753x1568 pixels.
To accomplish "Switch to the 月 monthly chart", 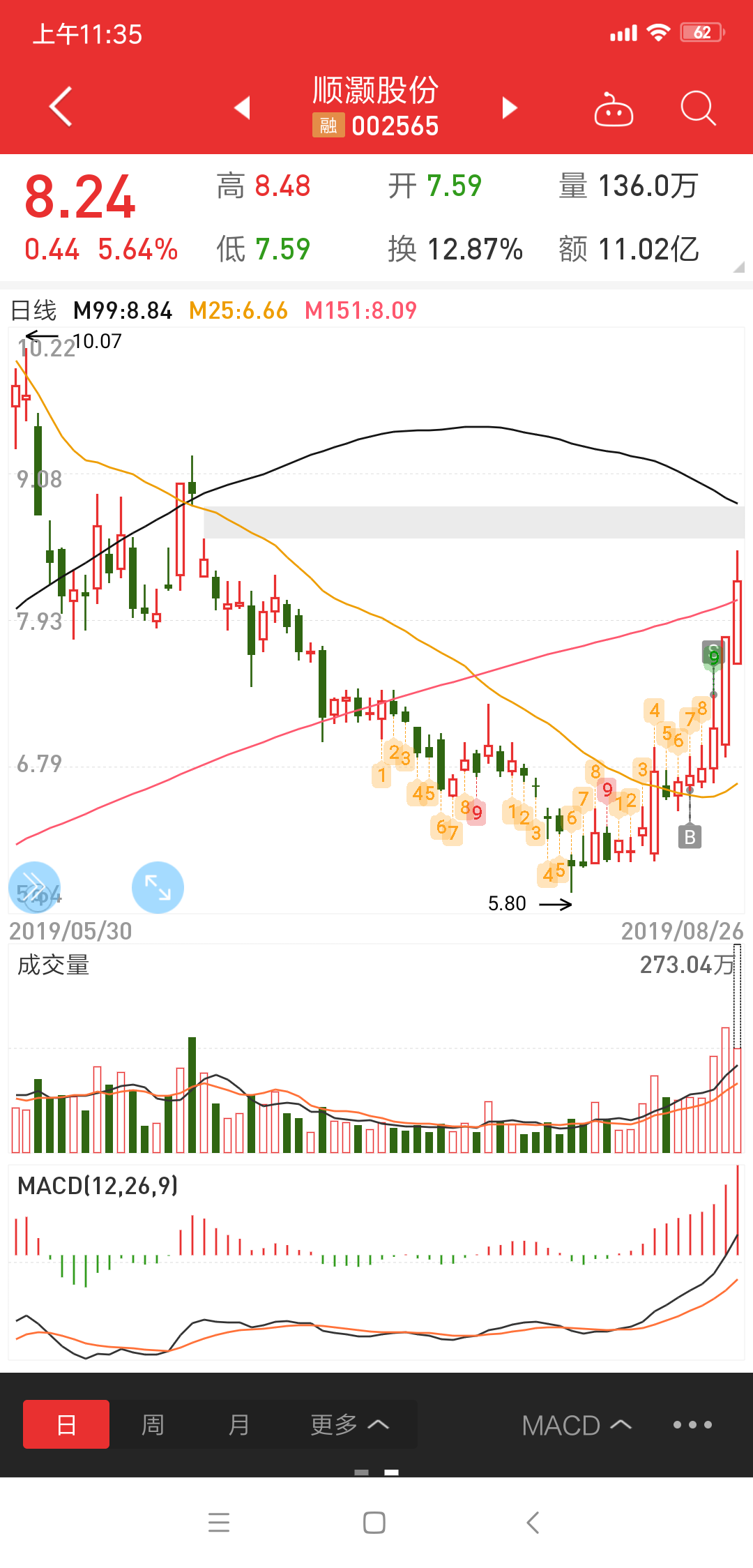I will (x=238, y=1424).
